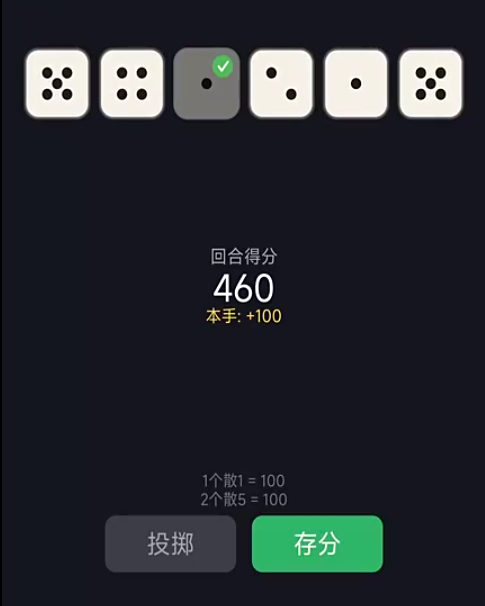Screen dimensions: 485x606
Task: Tap 存分 to bank the score
Action: [x=317, y=544]
